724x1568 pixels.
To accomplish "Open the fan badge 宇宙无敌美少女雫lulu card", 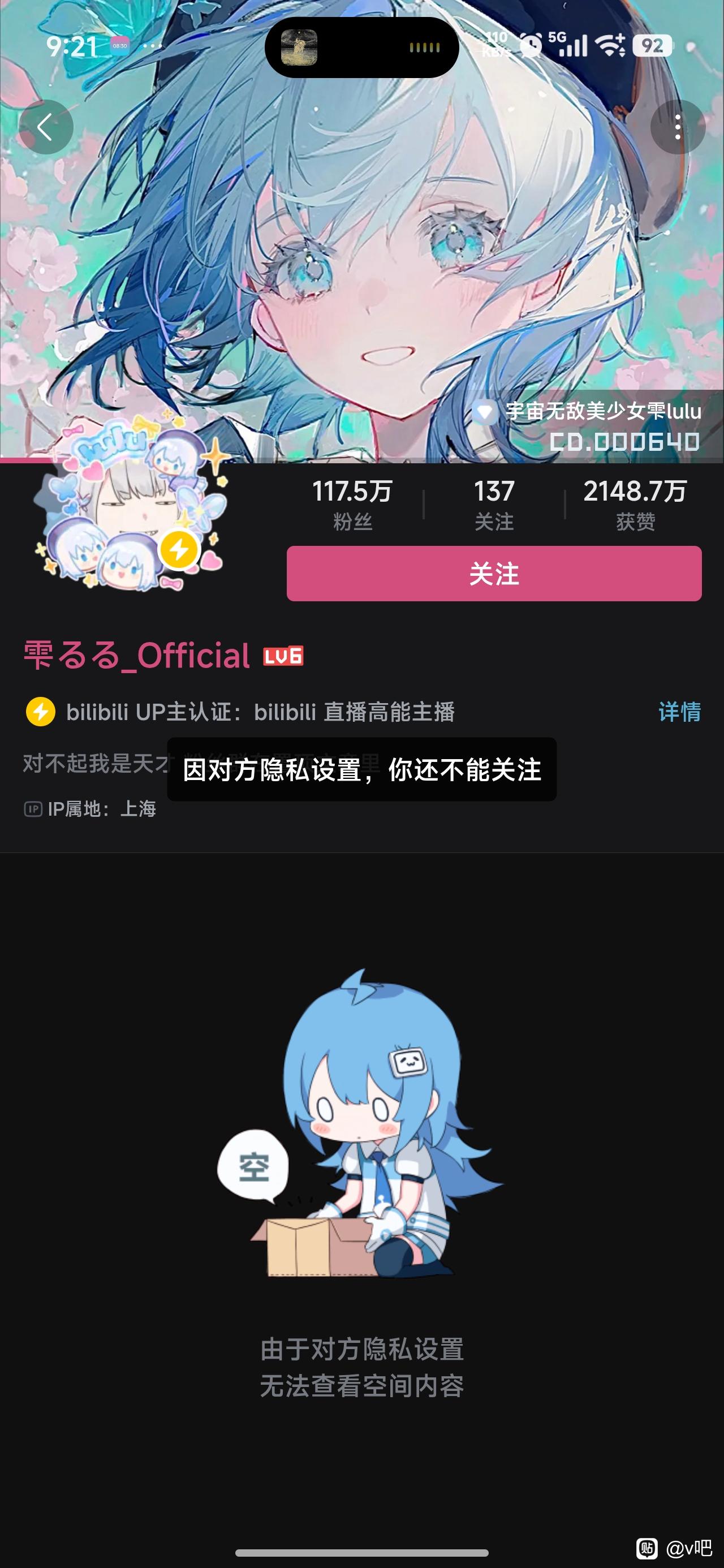I will [588, 426].
